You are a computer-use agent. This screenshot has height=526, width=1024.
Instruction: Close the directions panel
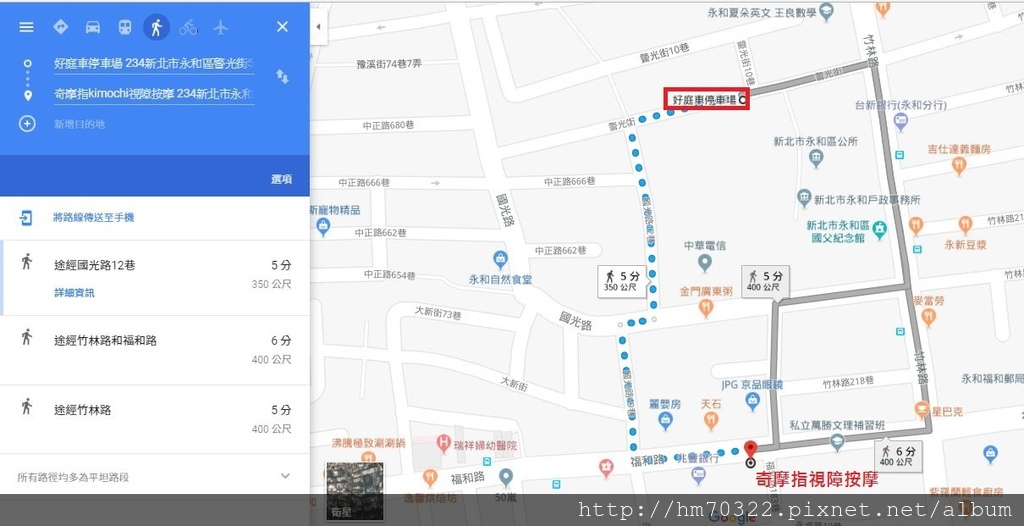(282, 27)
